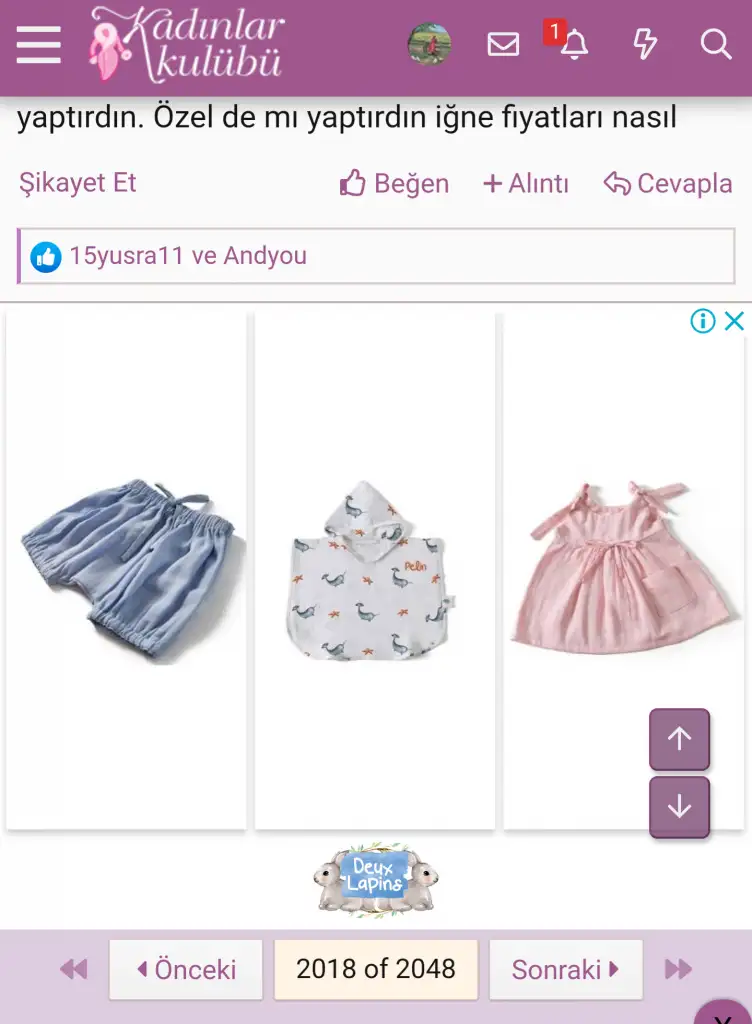View likes by 15yusra11 ve Andyou
The width and height of the screenshot is (752, 1024).
click(x=187, y=256)
